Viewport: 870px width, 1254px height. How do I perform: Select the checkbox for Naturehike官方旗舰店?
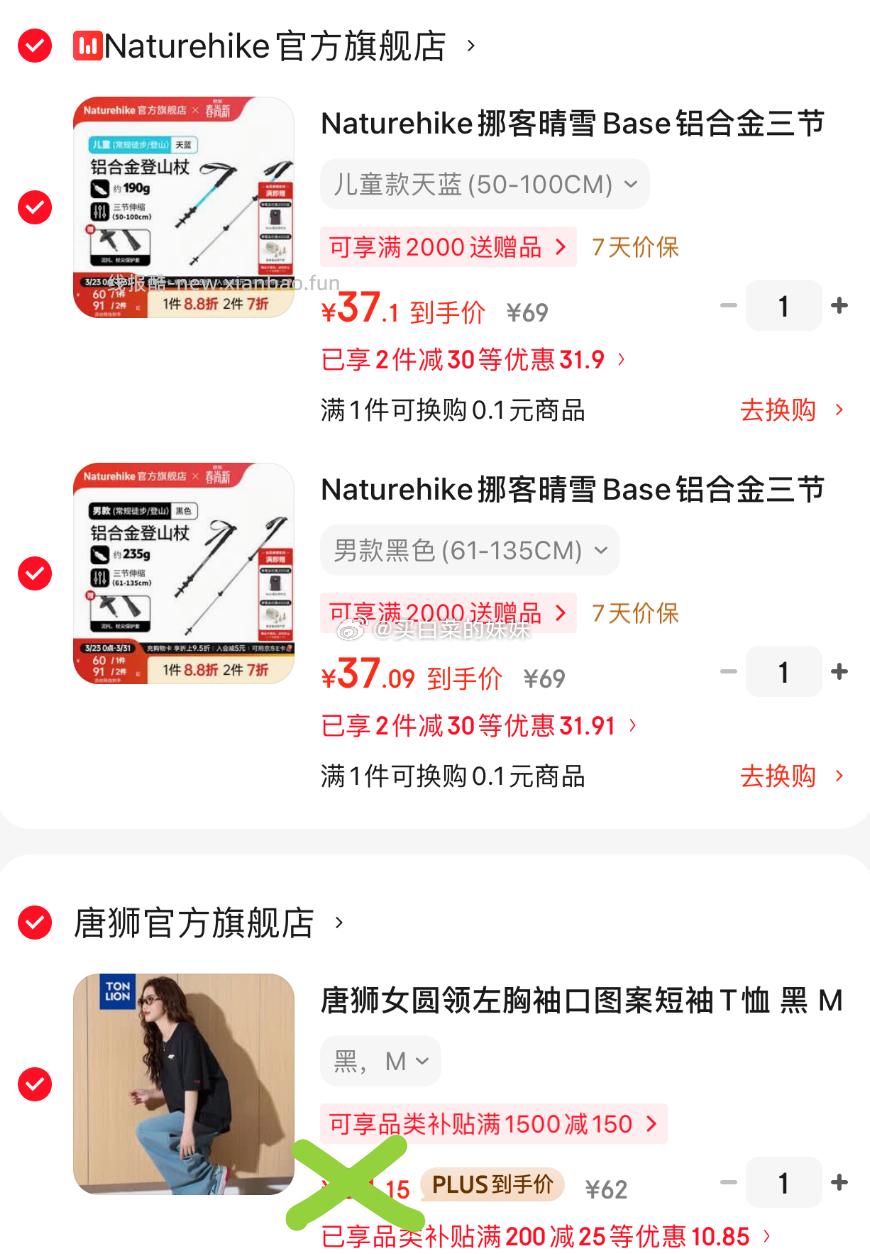pos(34,44)
